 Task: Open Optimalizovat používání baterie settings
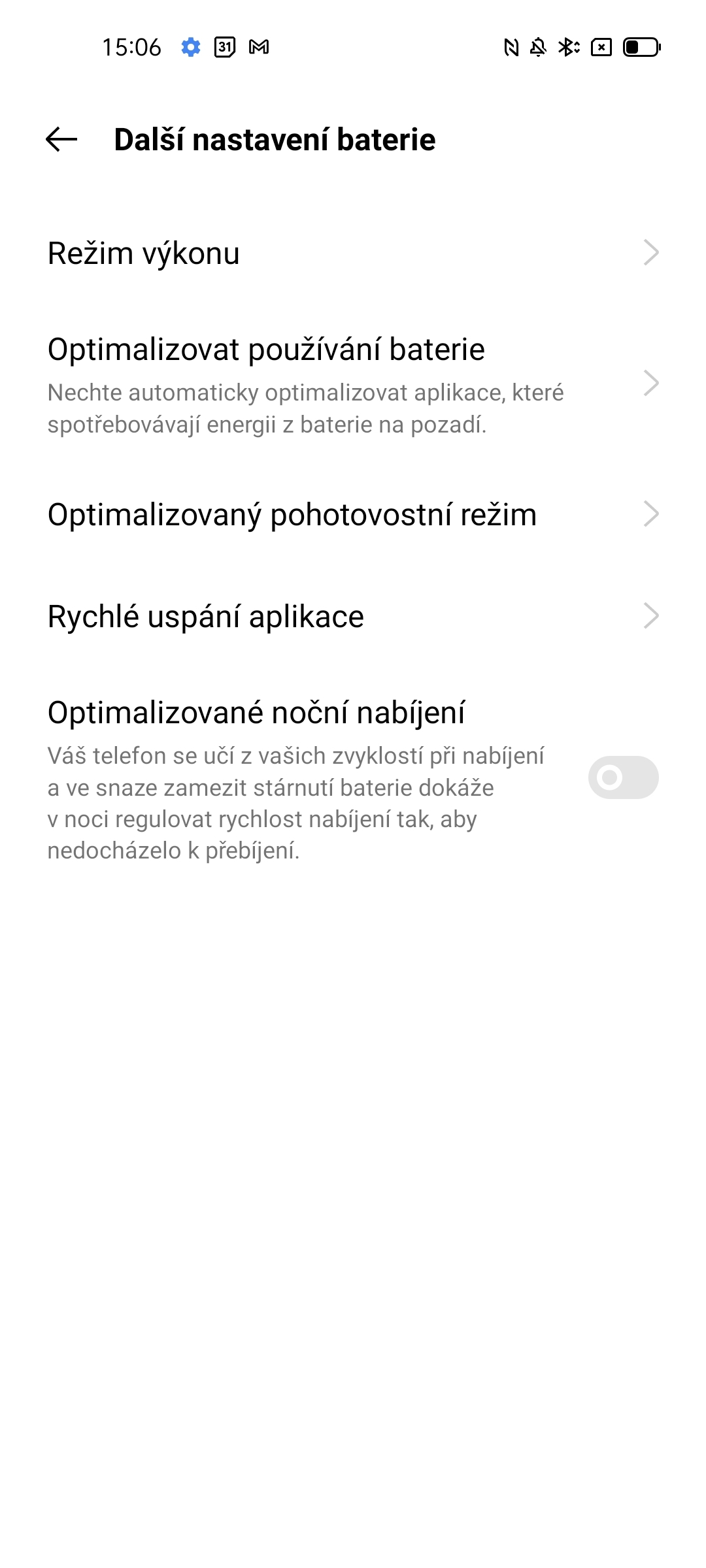(x=265, y=351)
